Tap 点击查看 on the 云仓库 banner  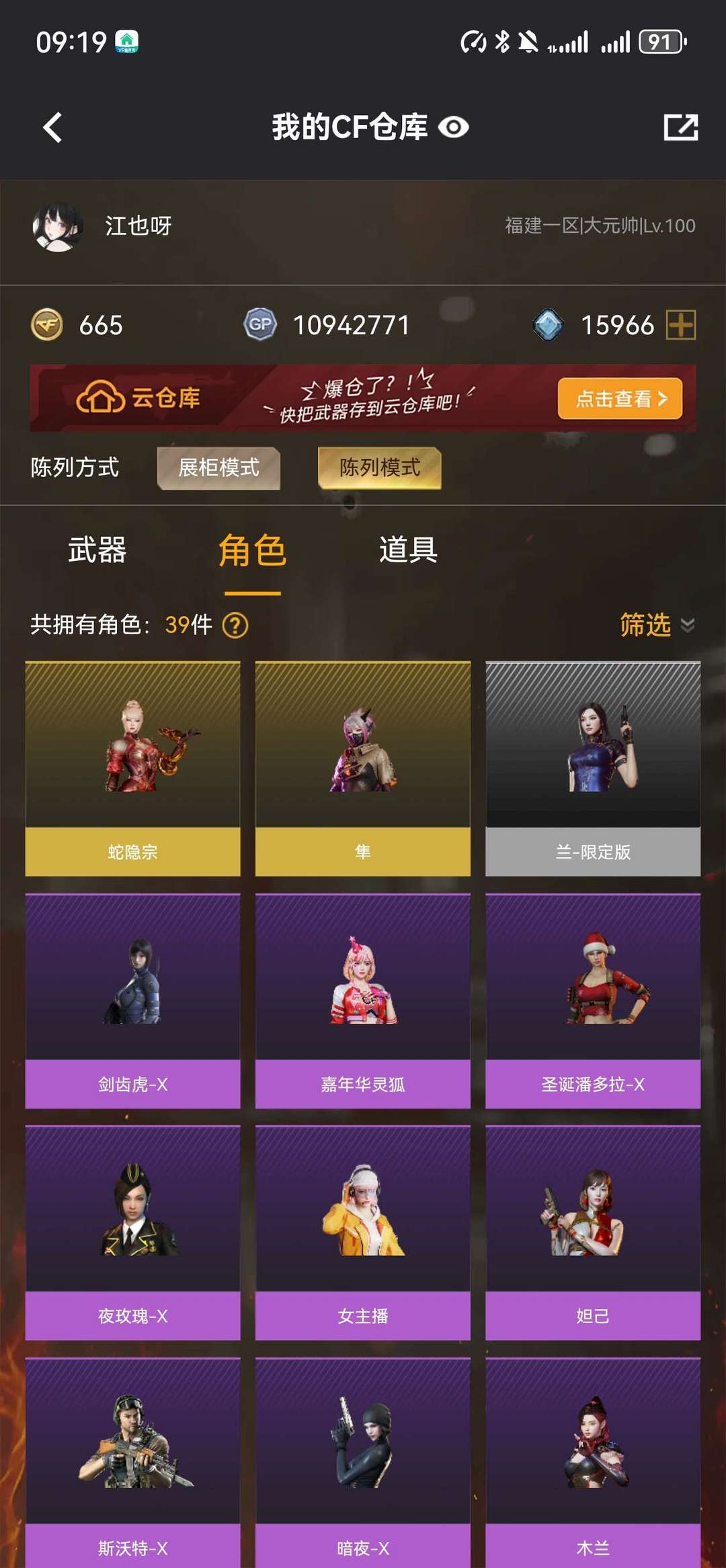[620, 398]
